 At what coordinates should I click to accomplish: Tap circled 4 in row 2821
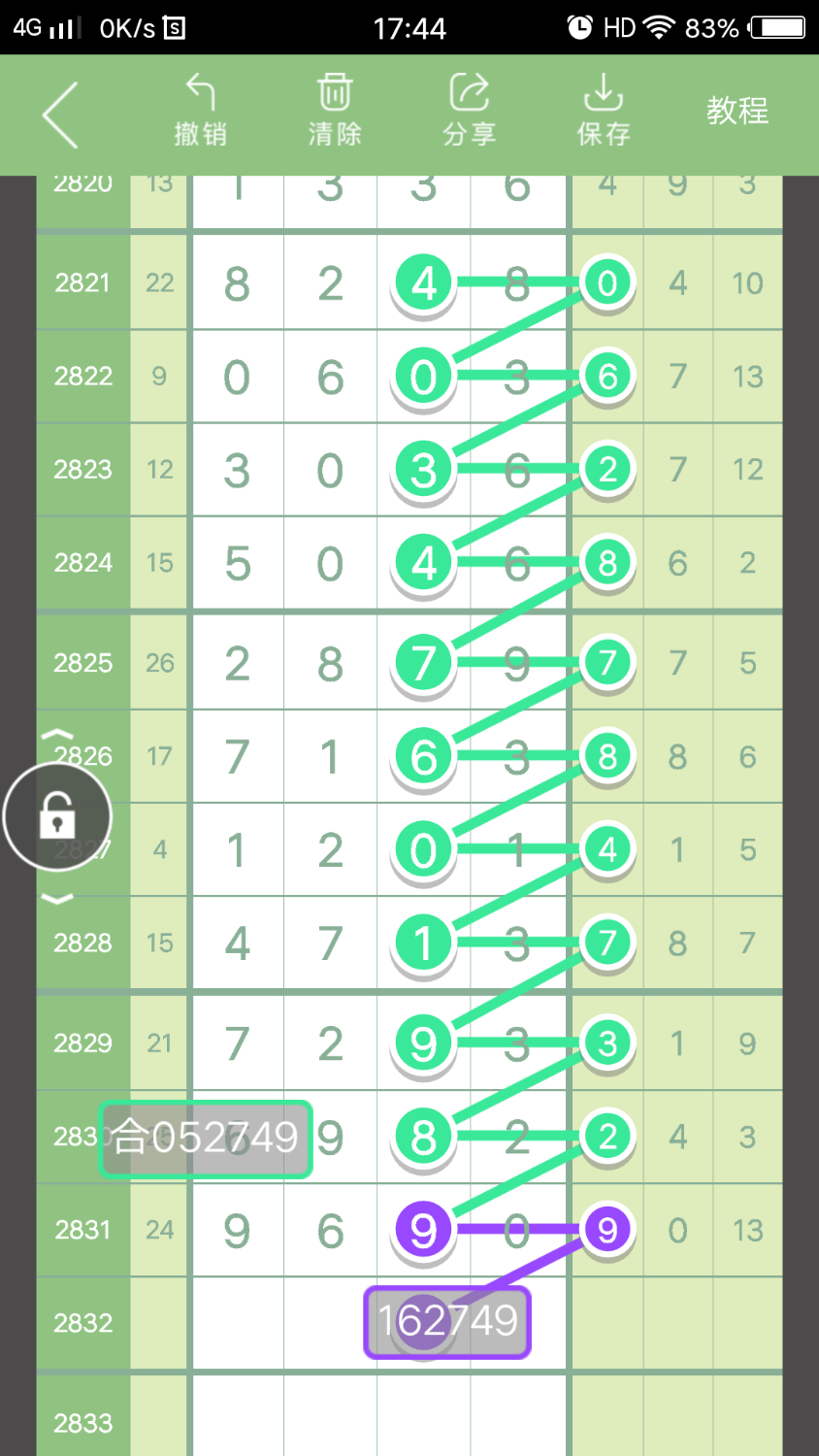coord(423,283)
